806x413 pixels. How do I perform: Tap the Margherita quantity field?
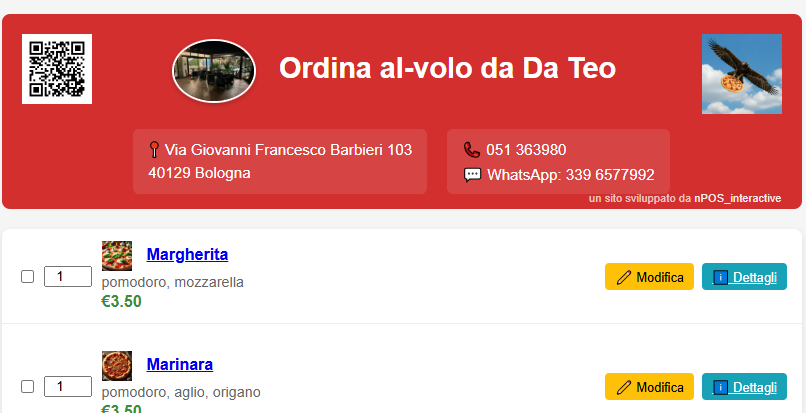[68, 277]
